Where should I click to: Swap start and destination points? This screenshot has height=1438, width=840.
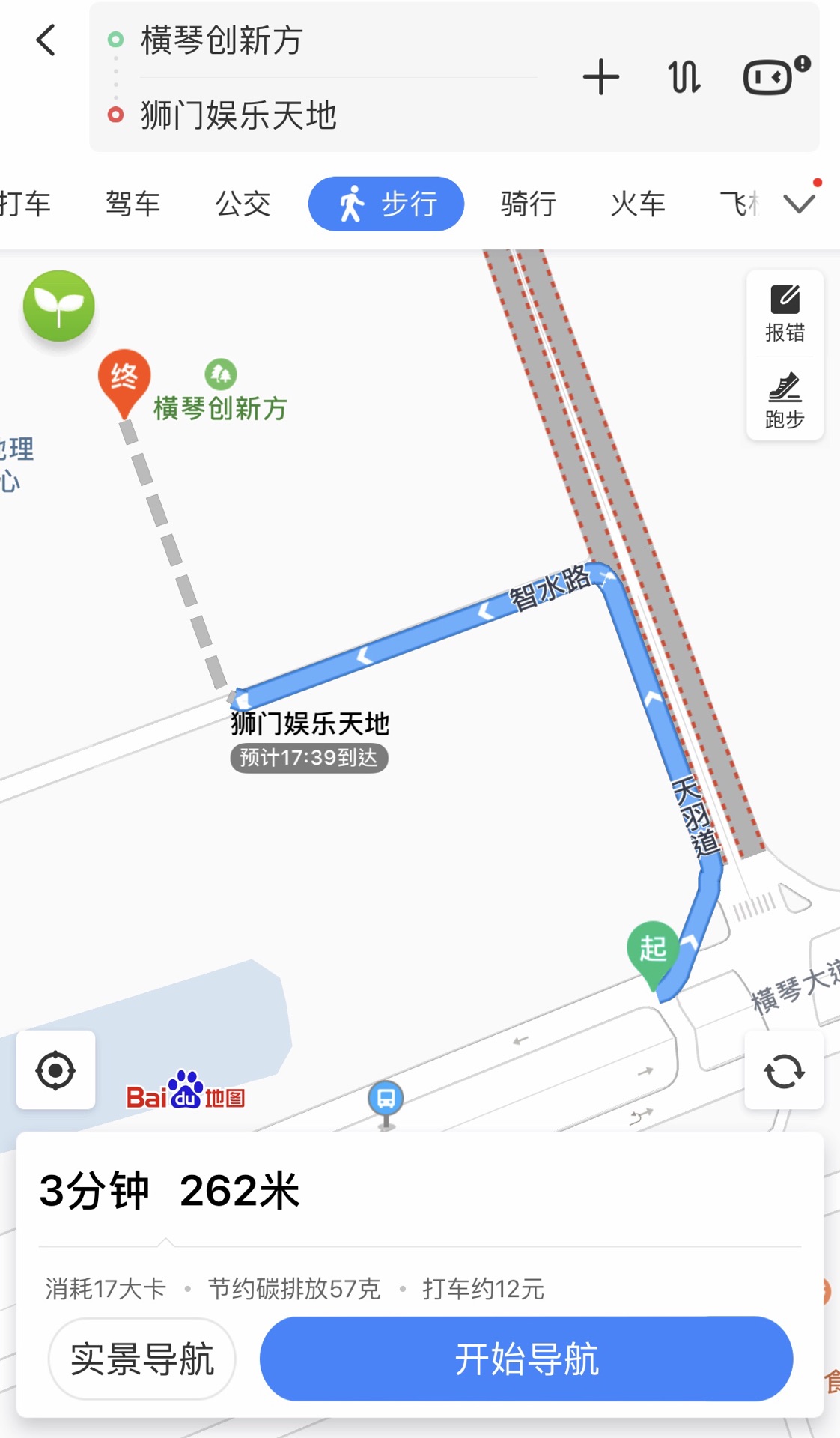coord(684,77)
